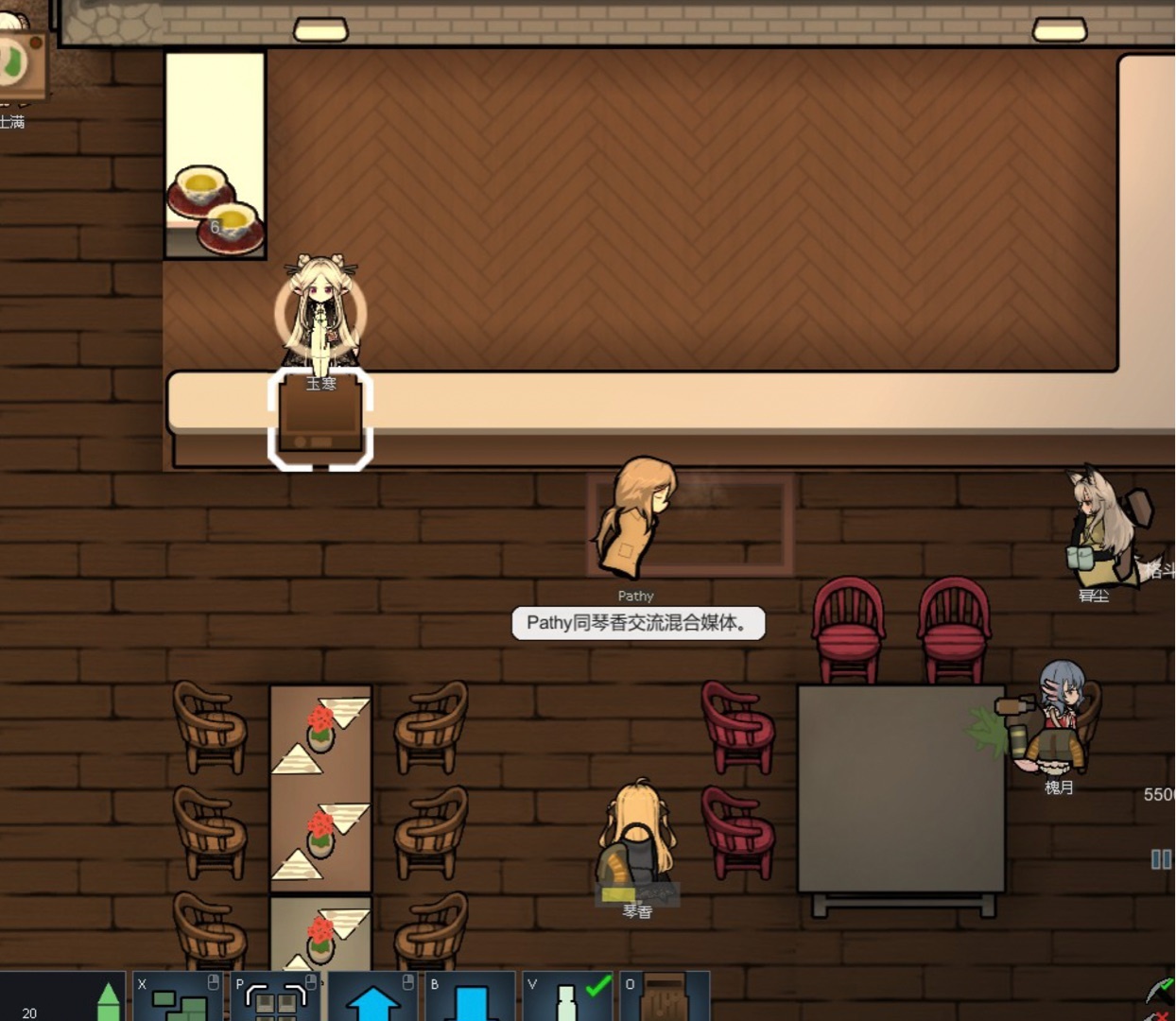Tap the O hotkey wooden item command
The image size is (1176, 1021).
[665, 996]
